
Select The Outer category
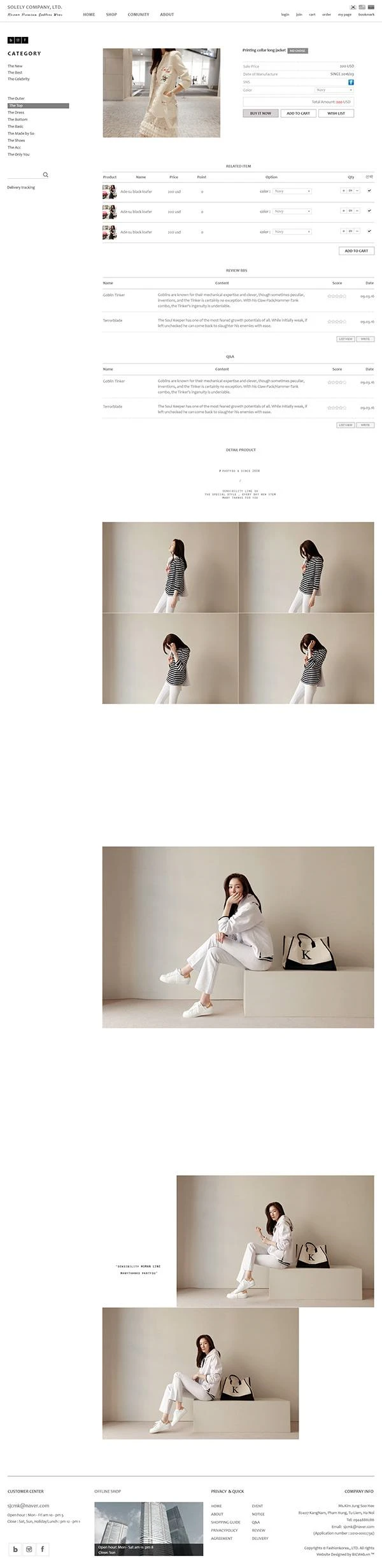pos(16,99)
